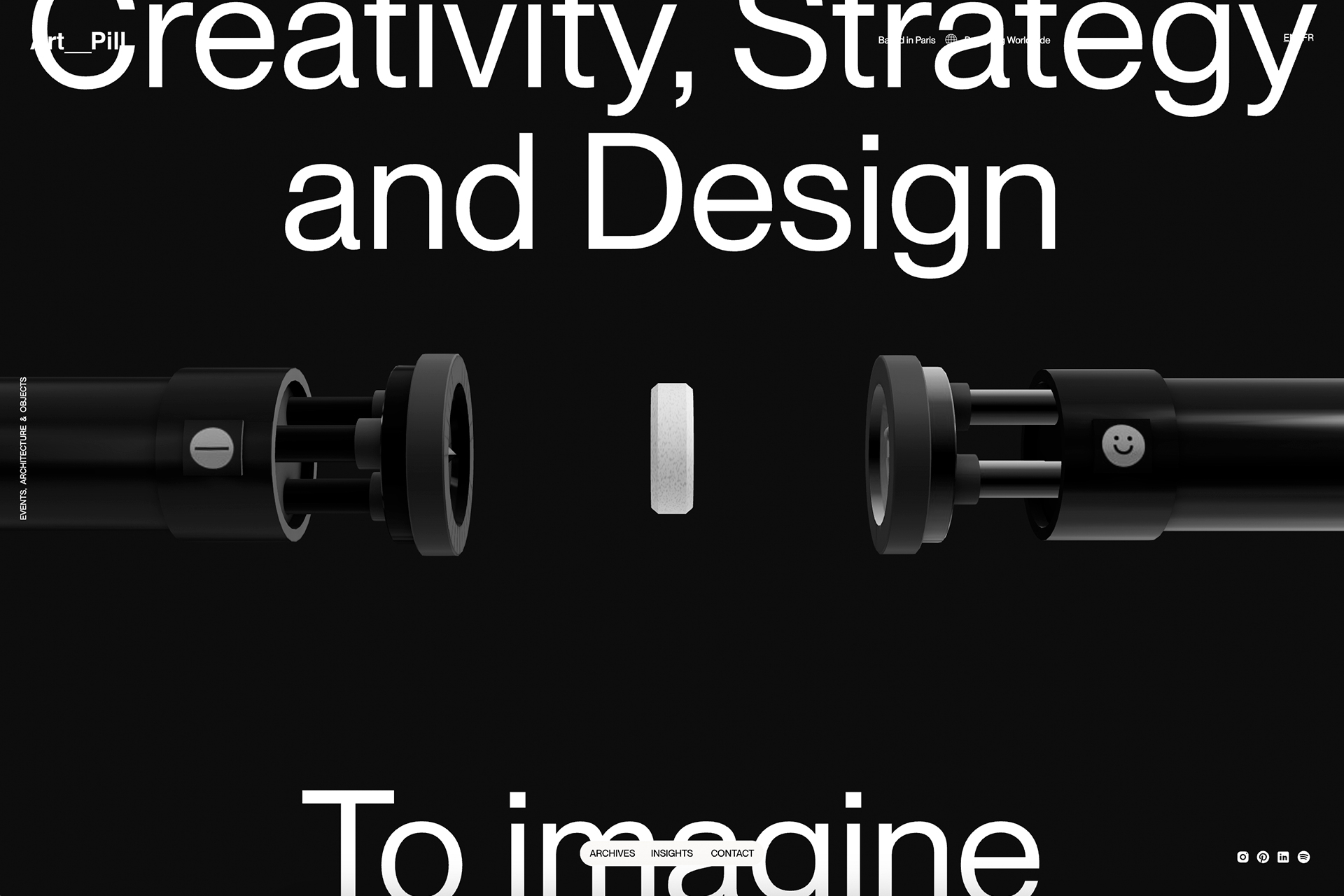Switch language to FR
Screen dimensions: 1344x896
[x=1307, y=38]
